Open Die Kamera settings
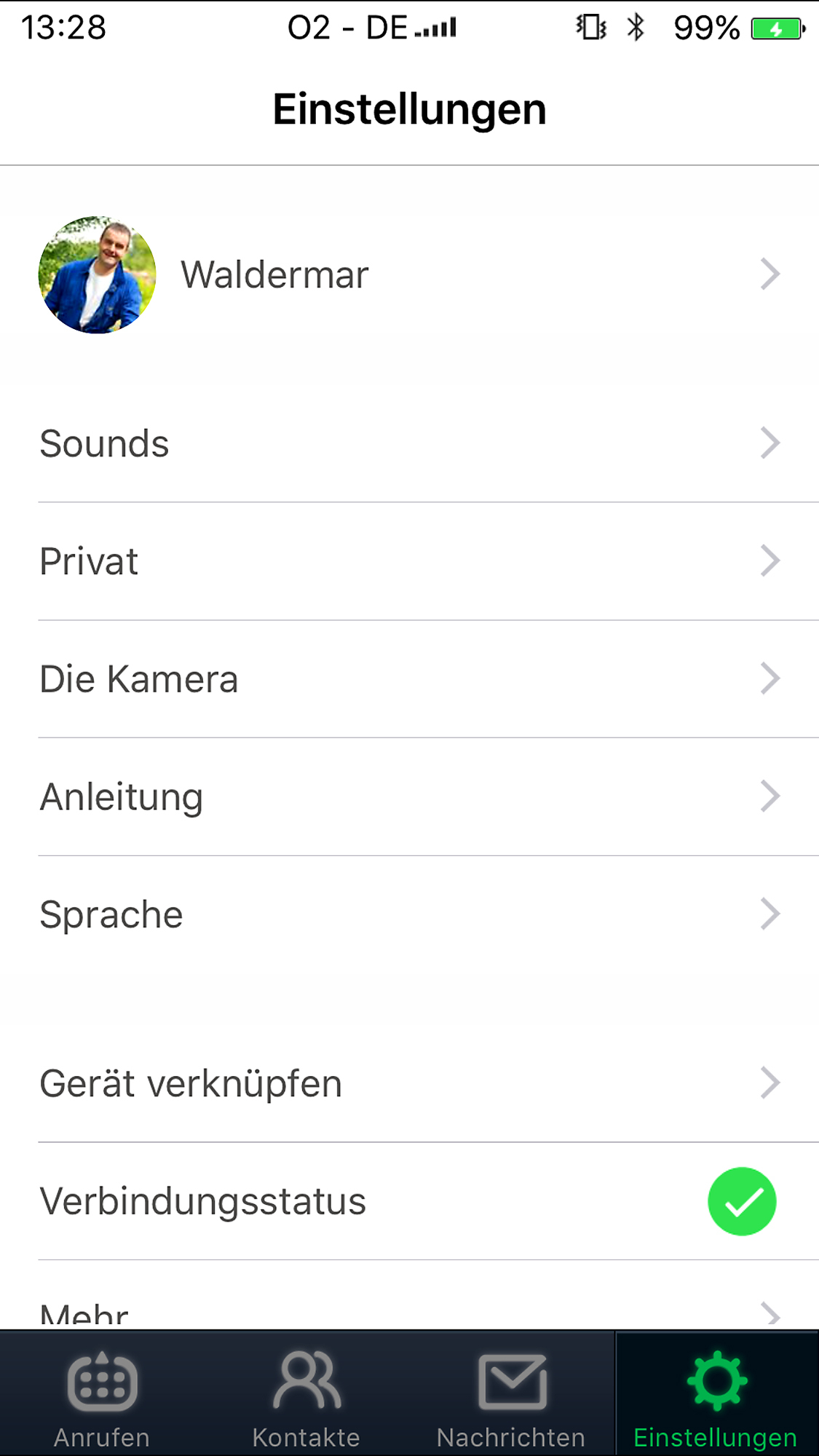 tap(408, 679)
